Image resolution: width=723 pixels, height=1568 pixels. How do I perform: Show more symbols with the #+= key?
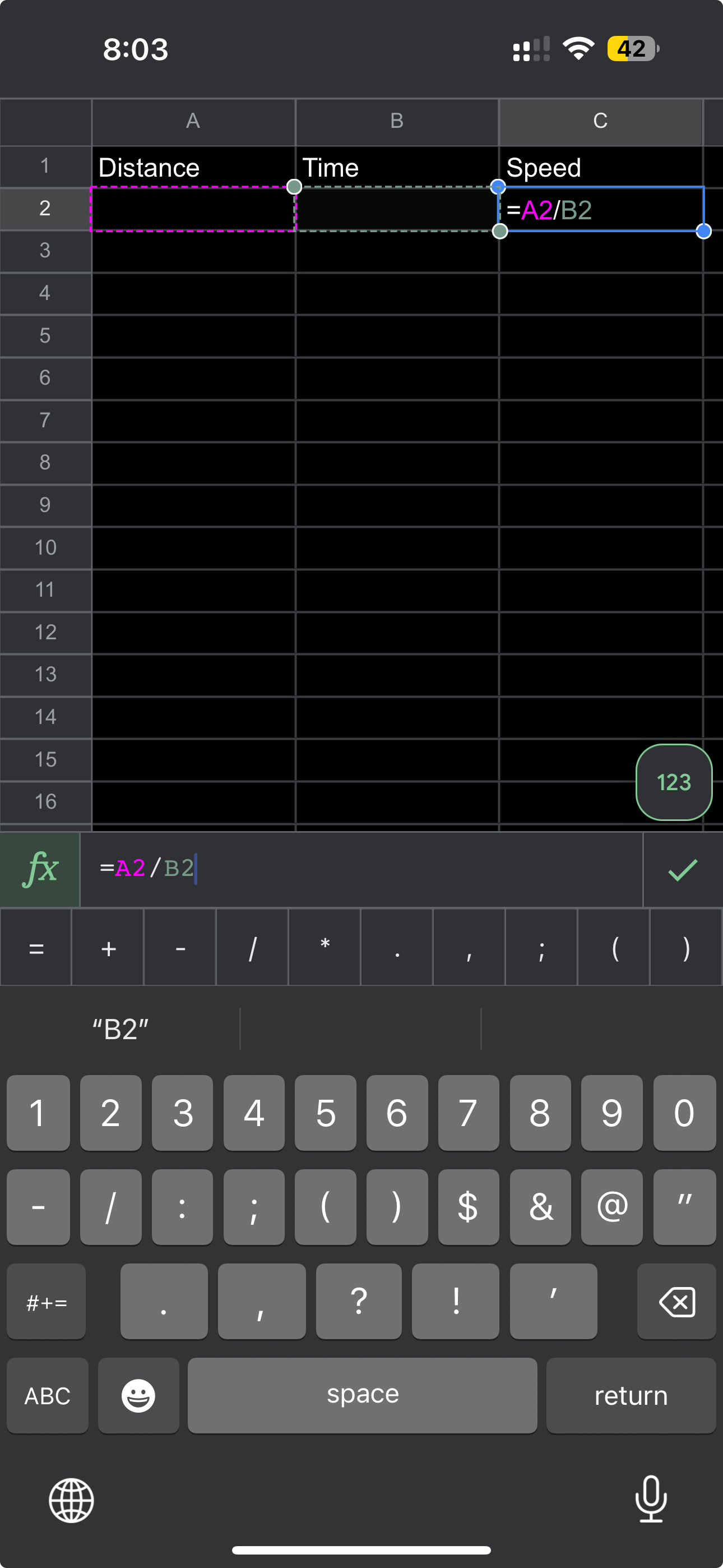[47, 1302]
